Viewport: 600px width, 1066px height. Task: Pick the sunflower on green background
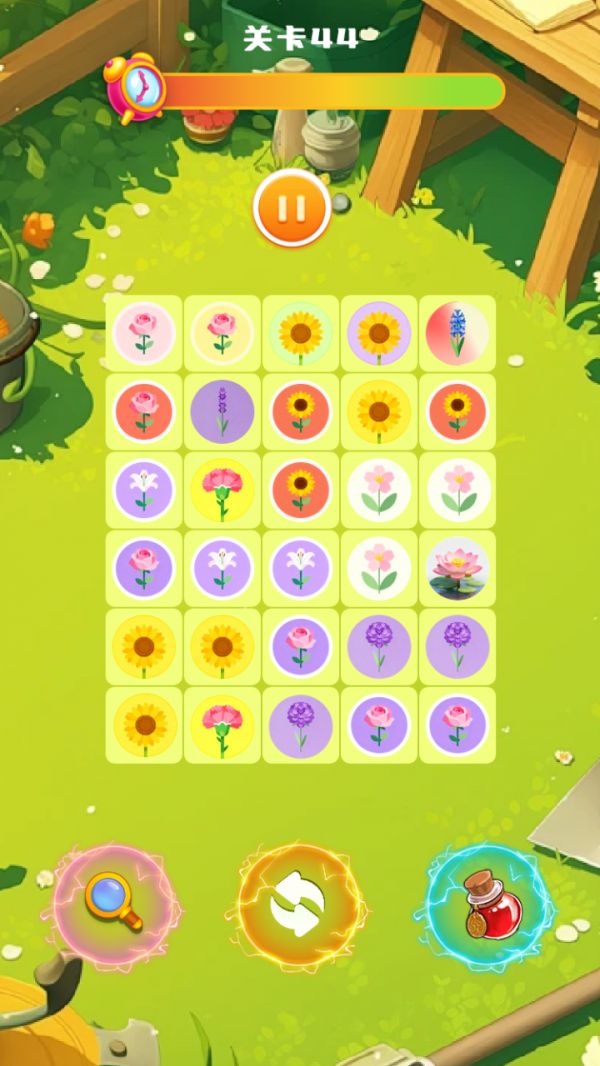[301, 334]
